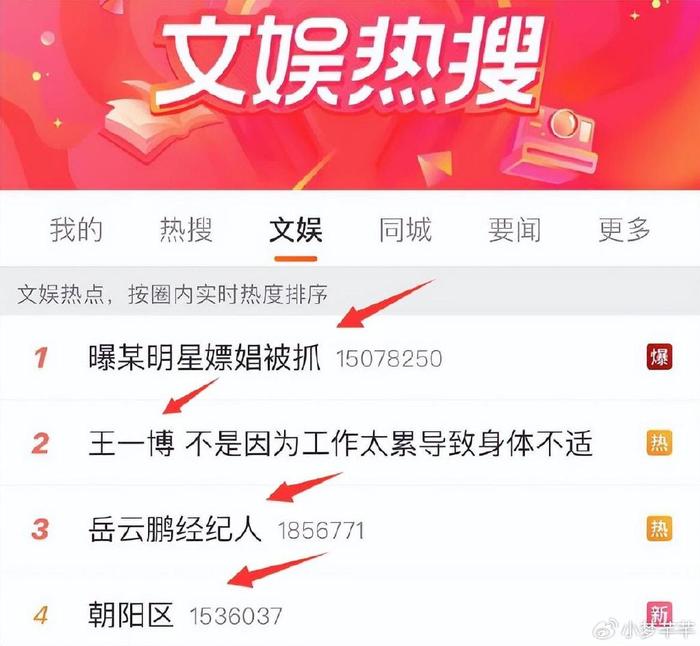Open the 同城 tab
Screen dimensions: 700x646
(405, 231)
